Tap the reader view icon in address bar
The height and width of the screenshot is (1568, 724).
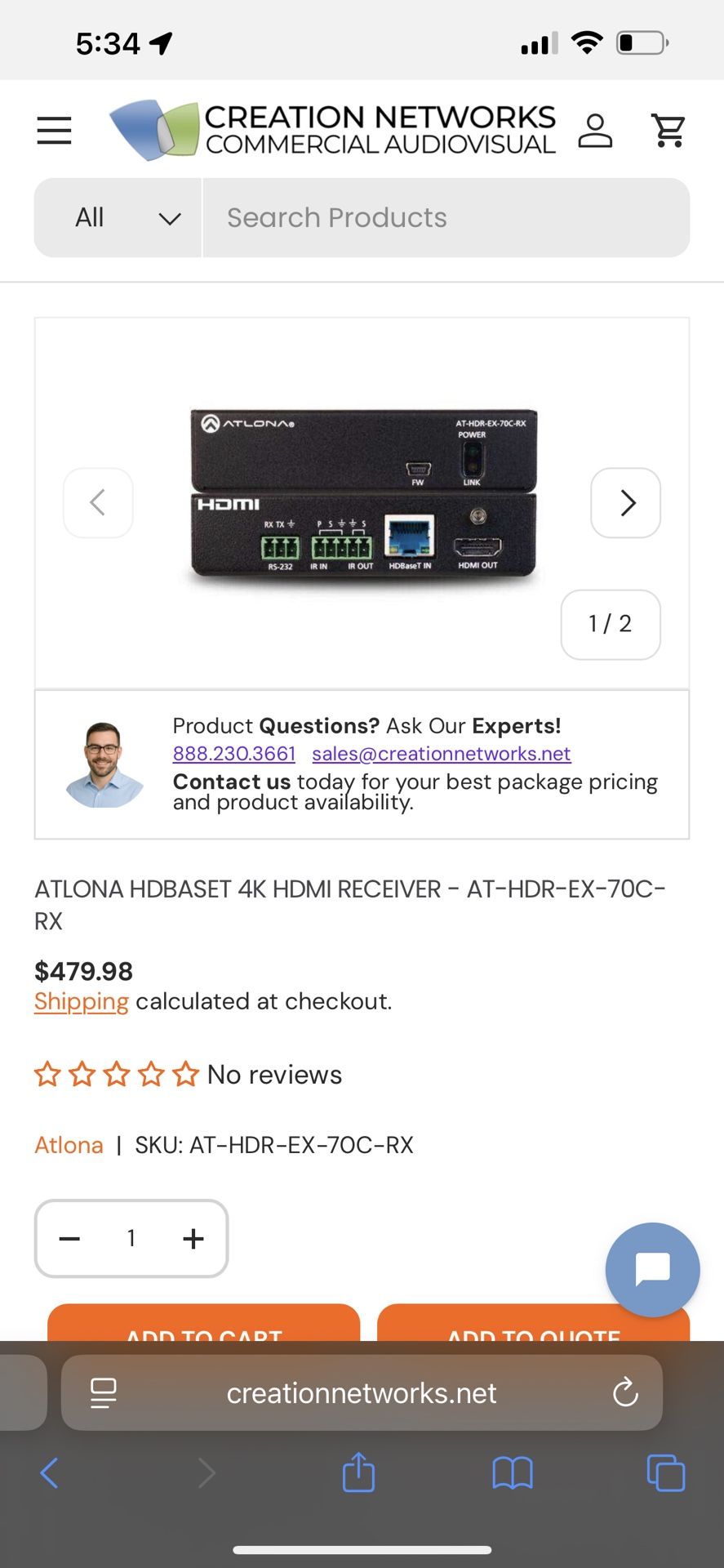click(103, 1392)
